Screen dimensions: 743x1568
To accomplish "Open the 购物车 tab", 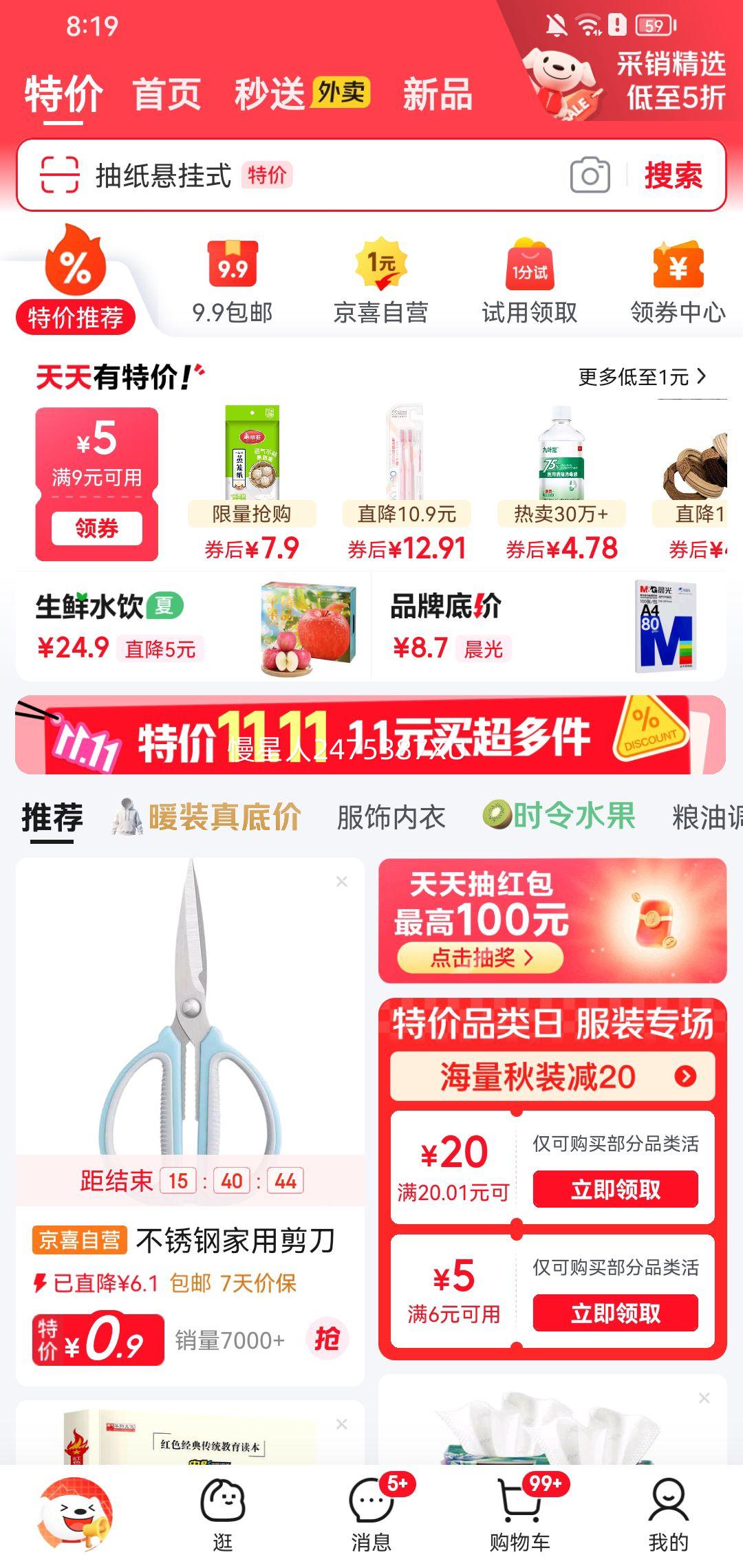I will coord(520,1516).
